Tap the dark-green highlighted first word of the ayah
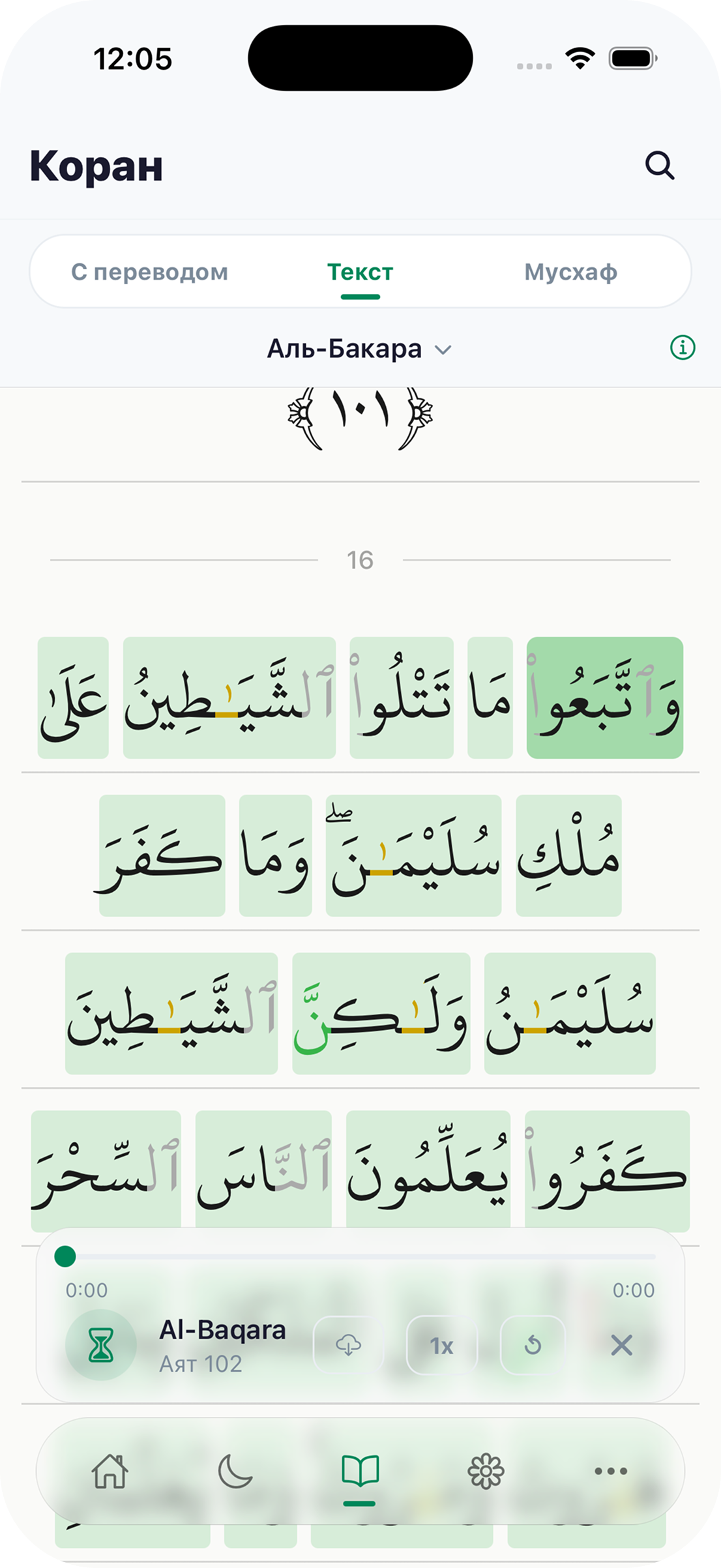Screen dimensions: 721x1568 605,698
